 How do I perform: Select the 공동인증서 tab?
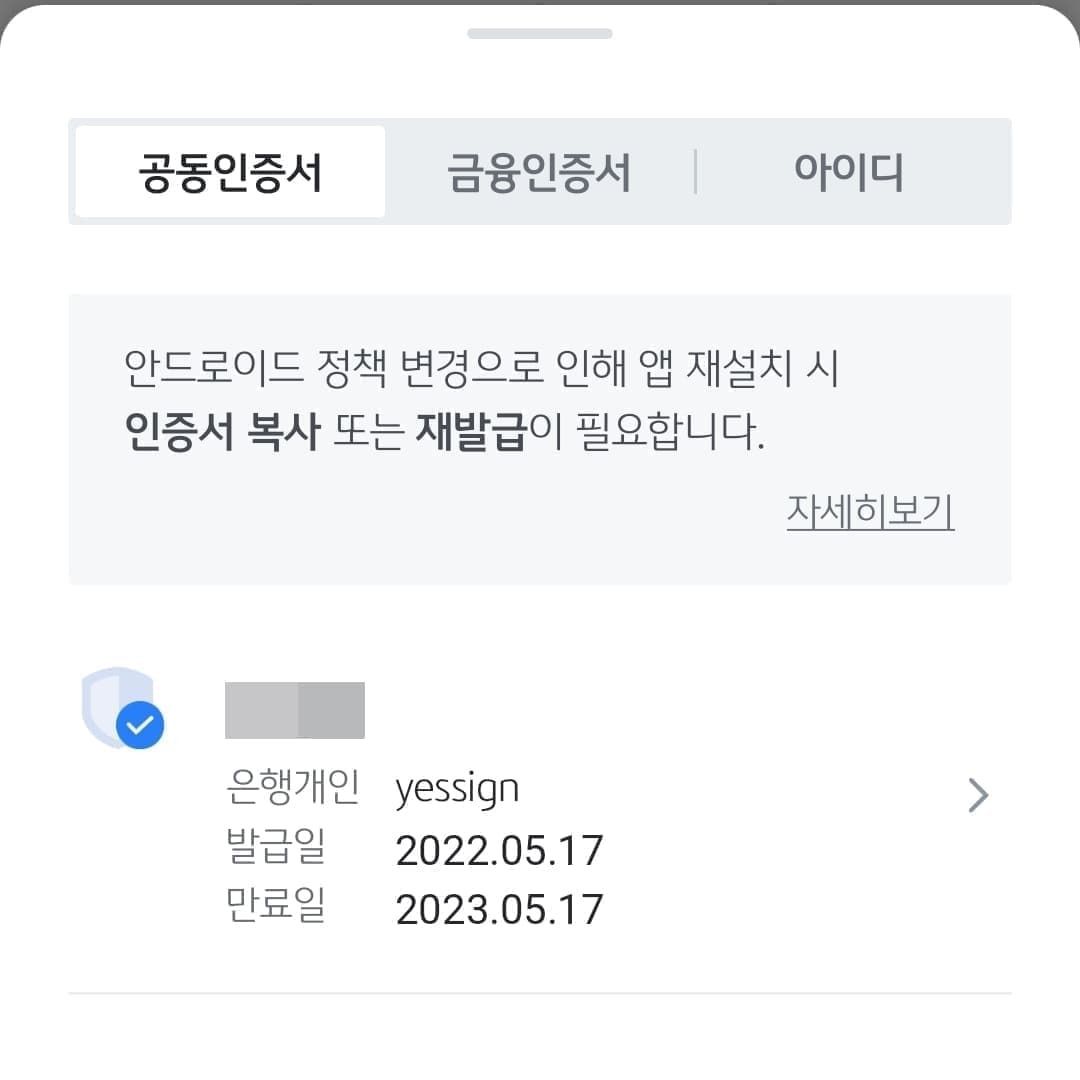(230, 172)
